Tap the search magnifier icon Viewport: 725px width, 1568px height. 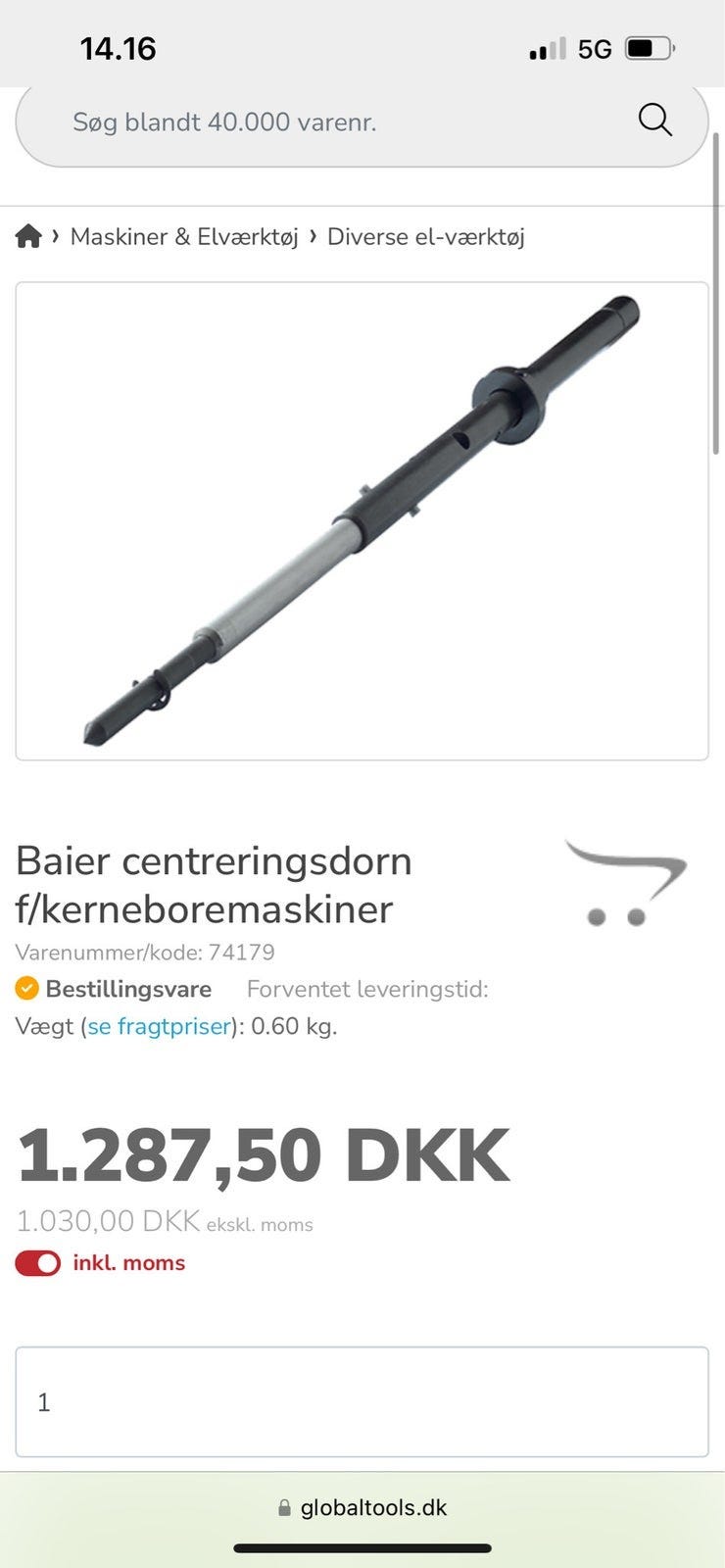coord(653,120)
